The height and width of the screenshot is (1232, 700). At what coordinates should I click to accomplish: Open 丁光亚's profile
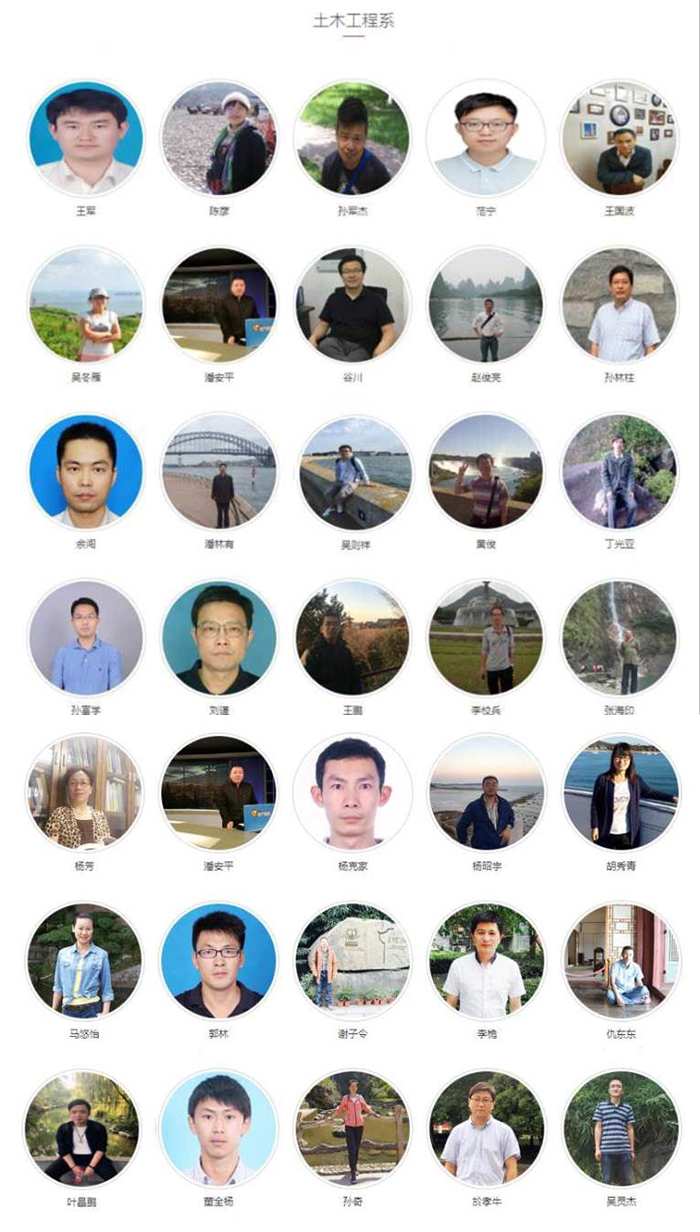[620, 471]
